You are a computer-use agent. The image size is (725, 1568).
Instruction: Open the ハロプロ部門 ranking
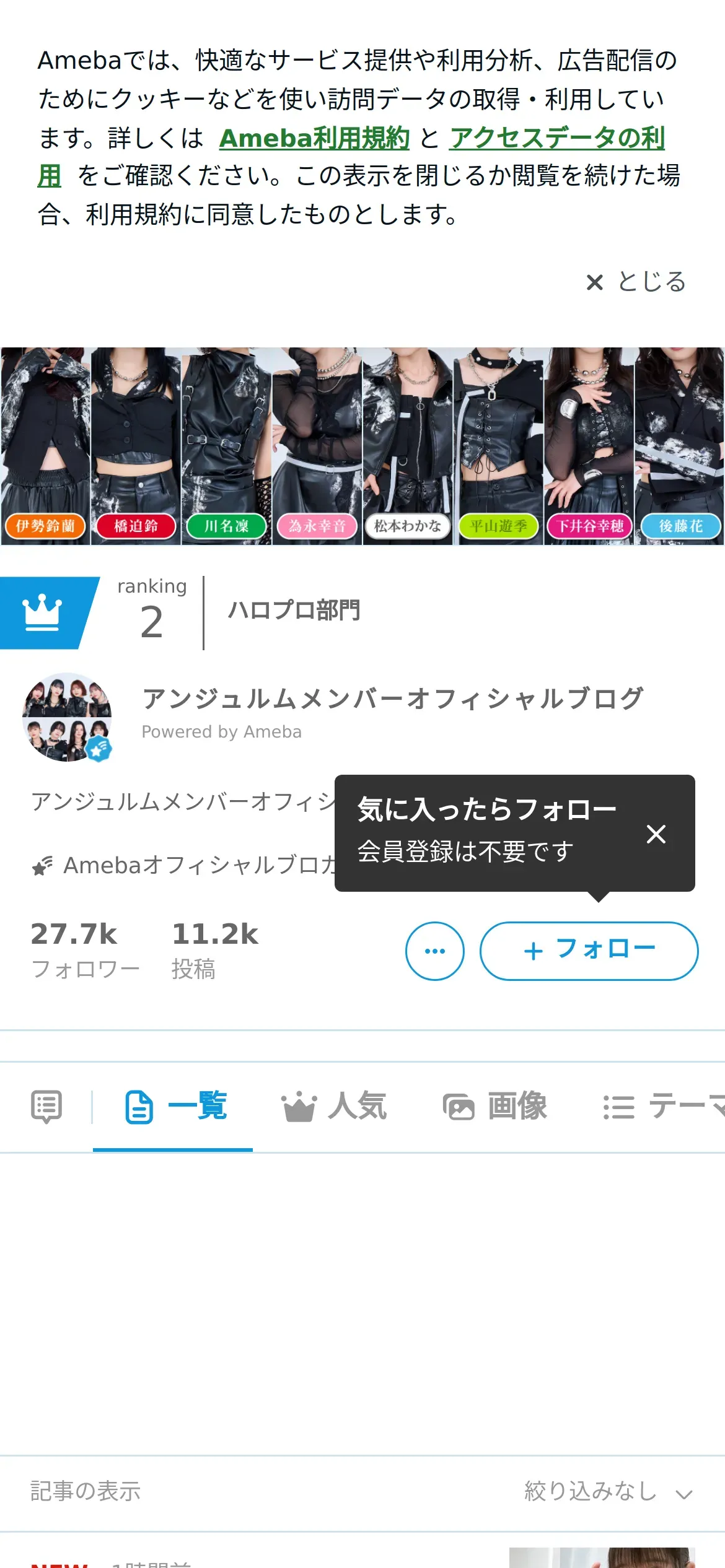(294, 611)
